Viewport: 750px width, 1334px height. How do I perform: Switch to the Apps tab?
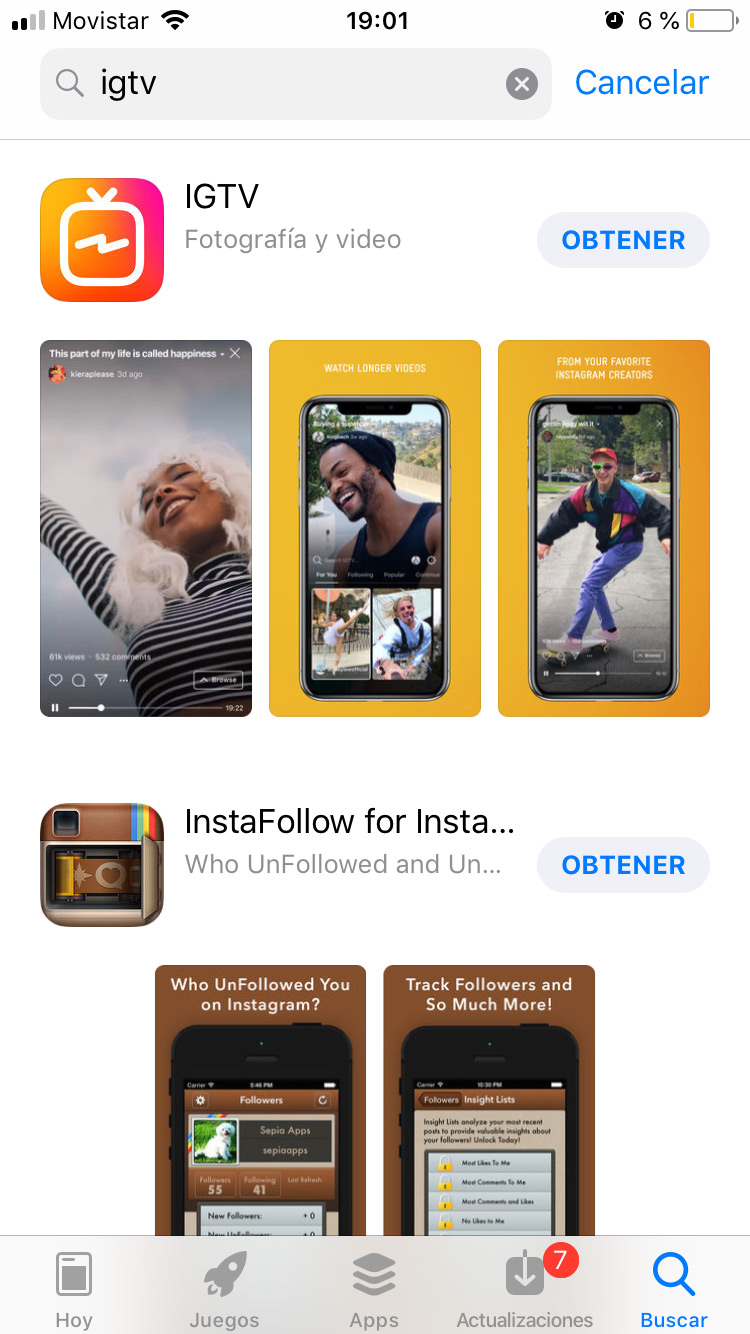[374, 1289]
